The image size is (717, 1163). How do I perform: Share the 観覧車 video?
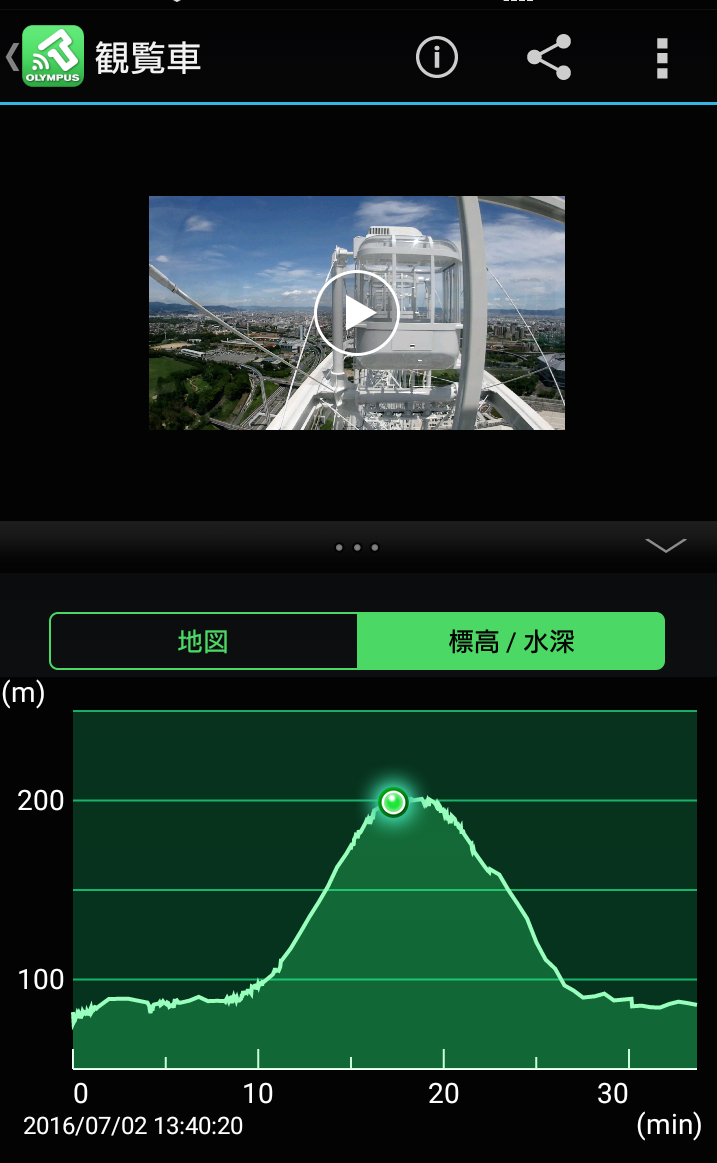pos(549,57)
